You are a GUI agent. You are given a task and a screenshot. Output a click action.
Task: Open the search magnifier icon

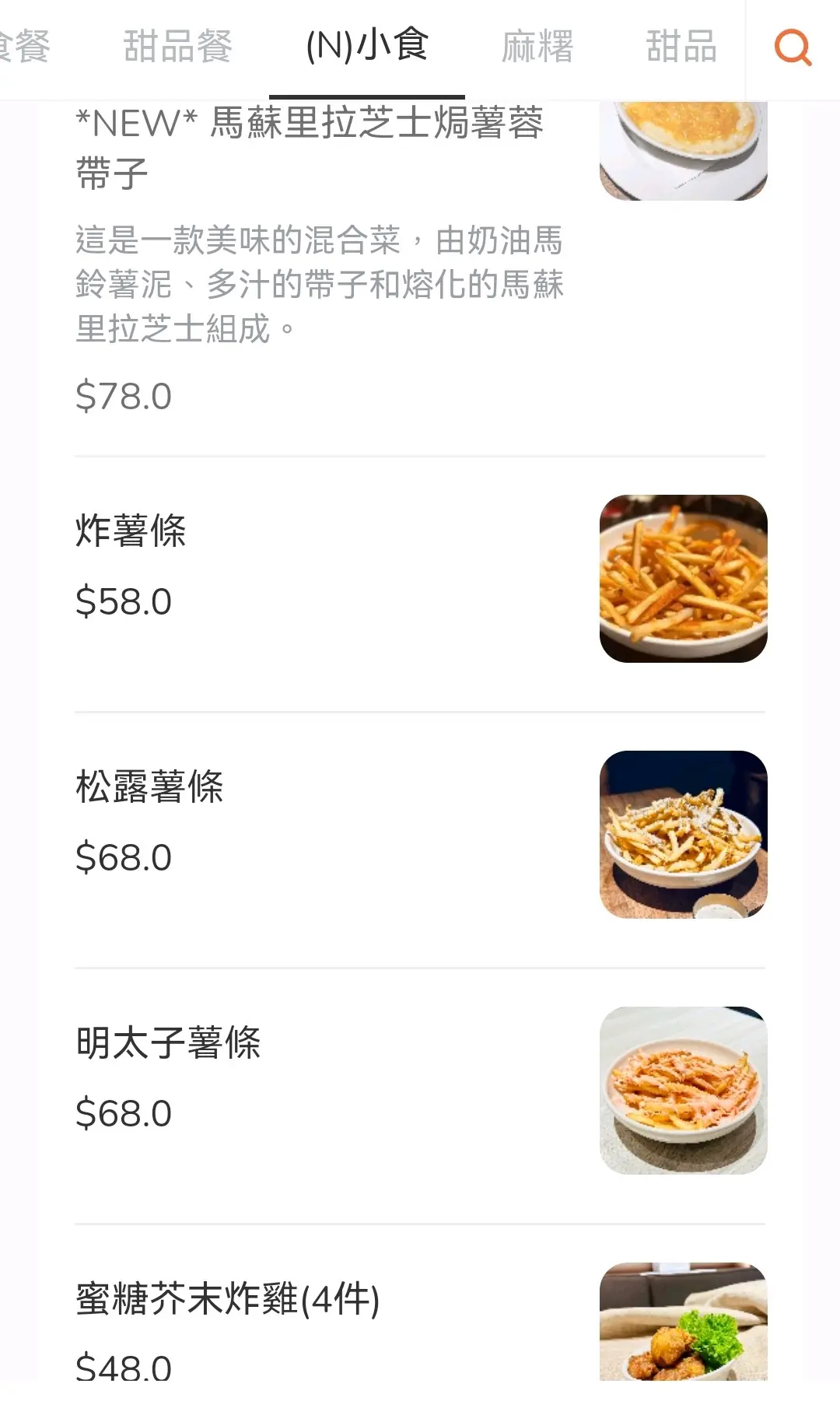tap(793, 47)
